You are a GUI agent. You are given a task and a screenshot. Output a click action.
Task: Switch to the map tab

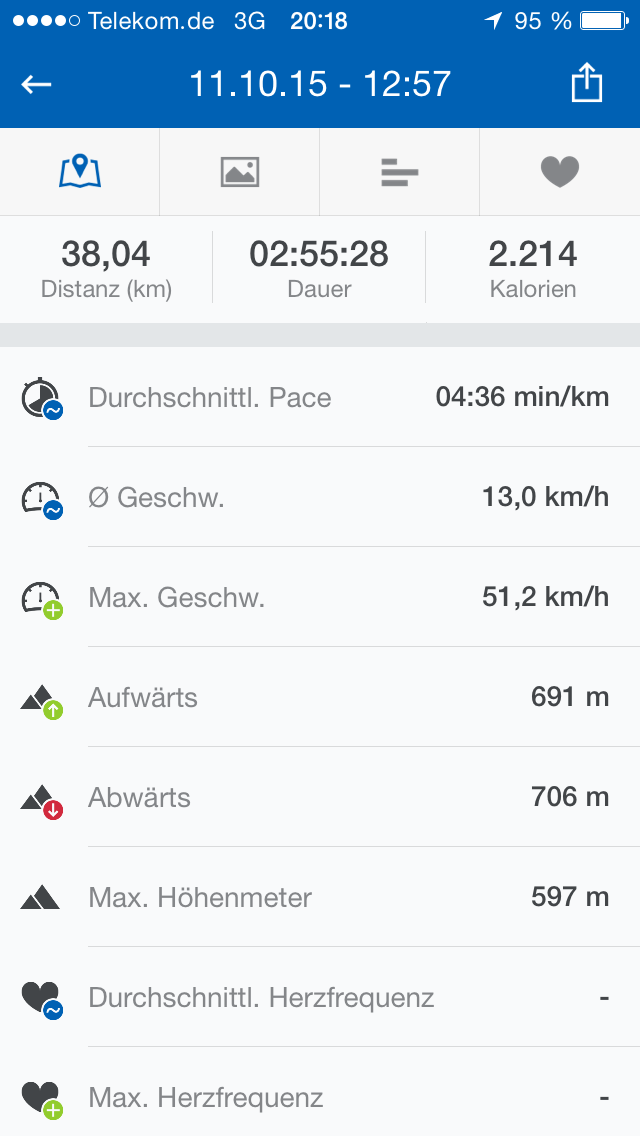[80, 172]
